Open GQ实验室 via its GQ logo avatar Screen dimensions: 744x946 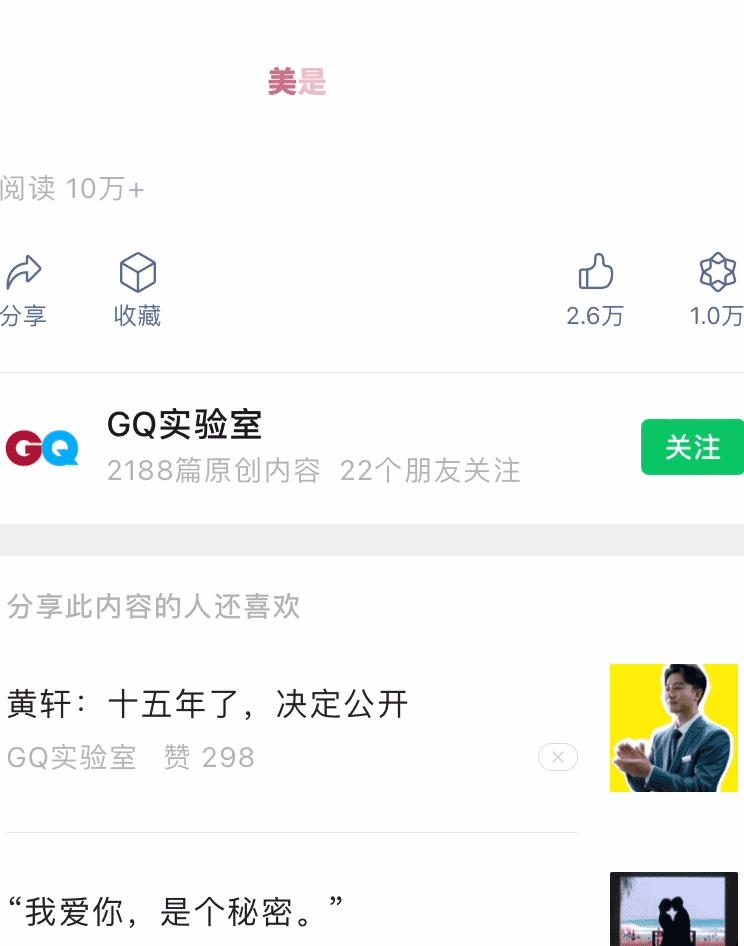click(x=42, y=447)
